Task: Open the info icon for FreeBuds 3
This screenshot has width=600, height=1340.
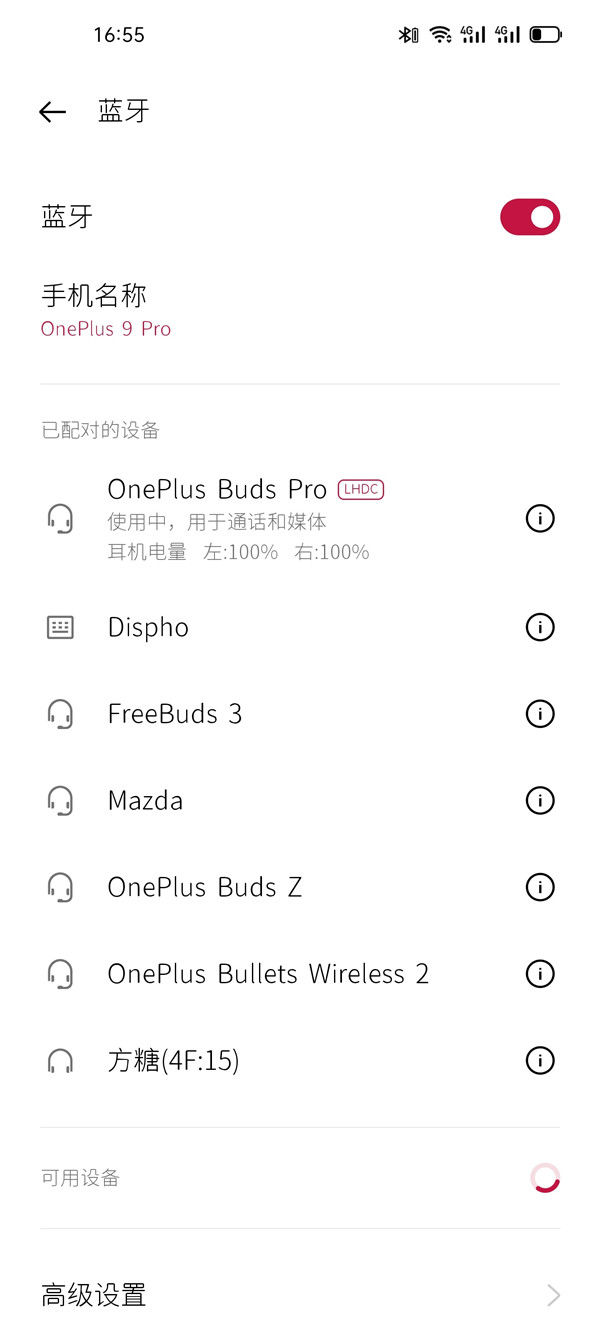Action: pos(540,714)
